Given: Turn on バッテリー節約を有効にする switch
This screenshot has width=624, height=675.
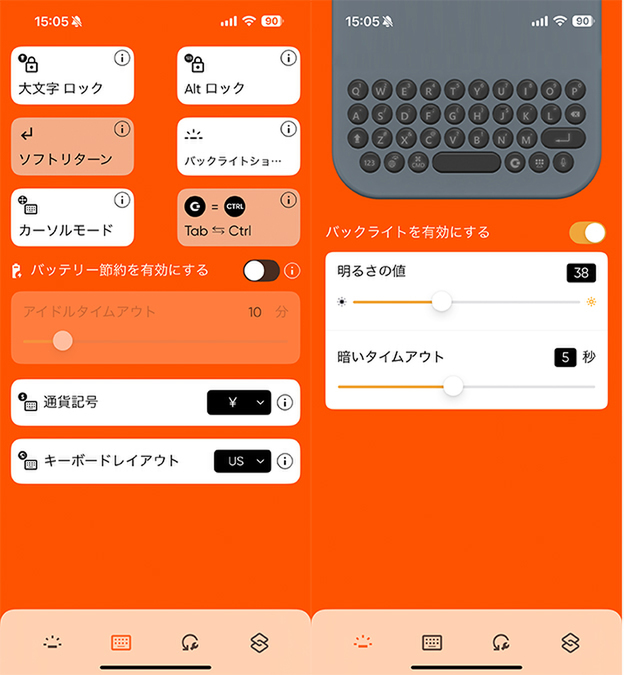Looking at the screenshot, I should tap(261, 270).
